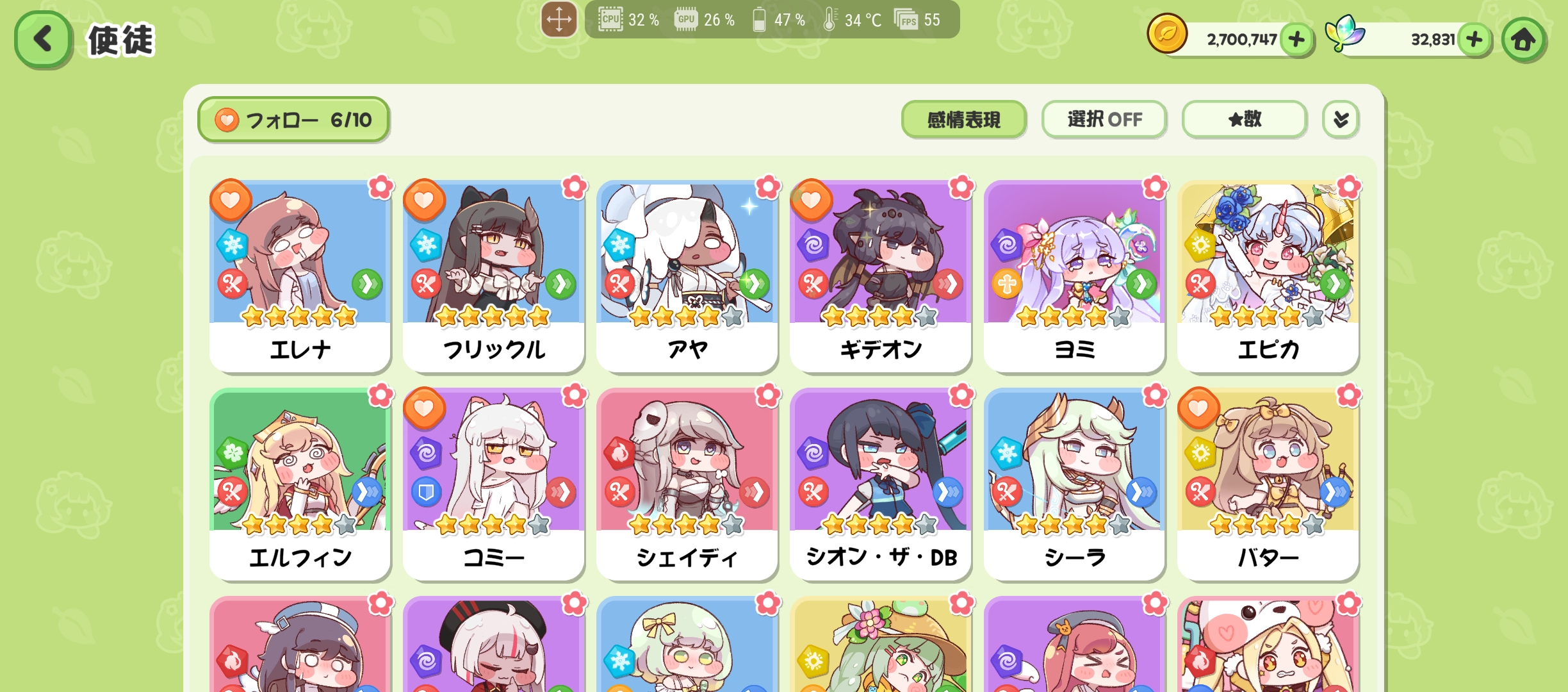Open コミー's character card
1568x692 pixels.
pos(494,484)
